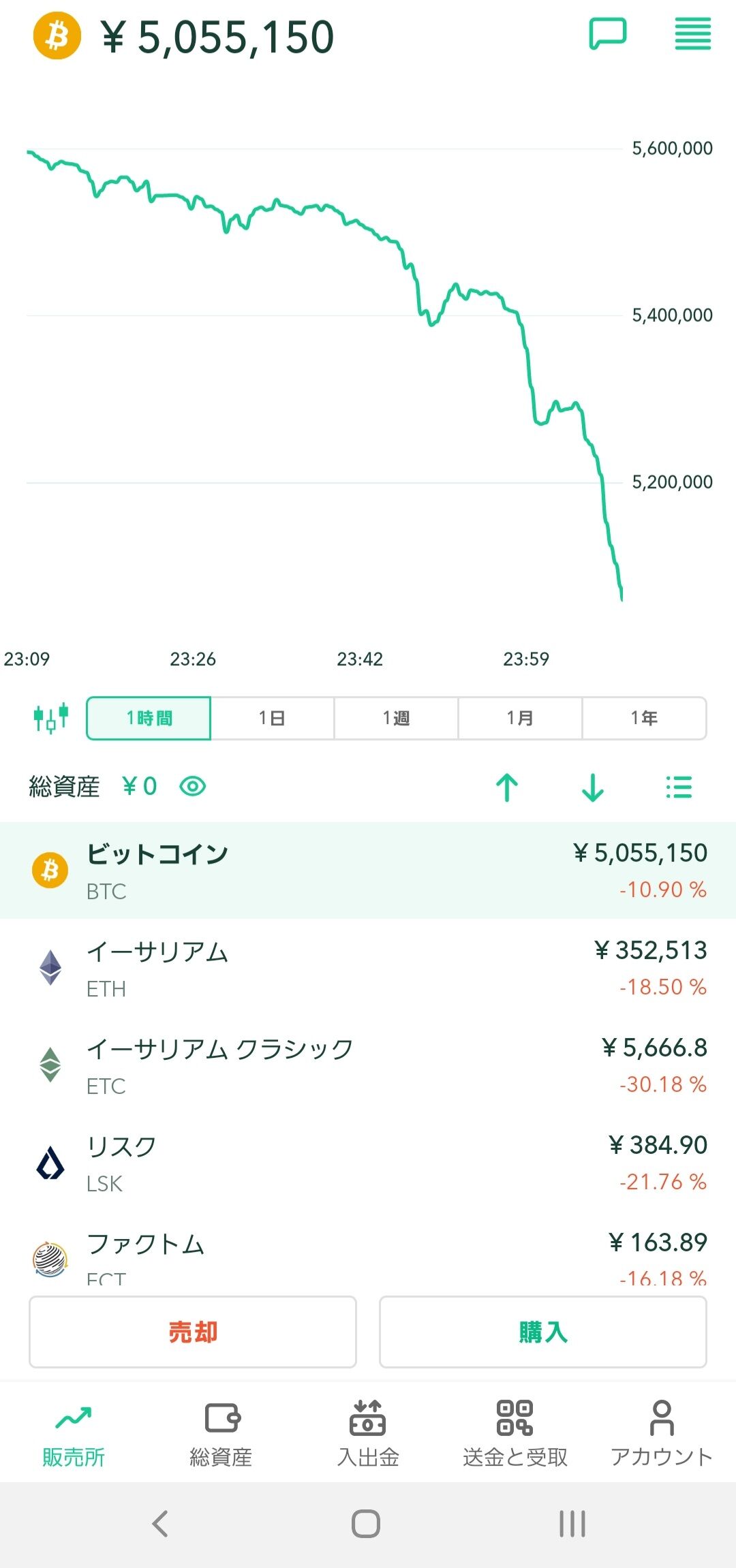This screenshot has height=1568, width=736.
Task: Switch chart range to 1月
Action: coord(520,718)
